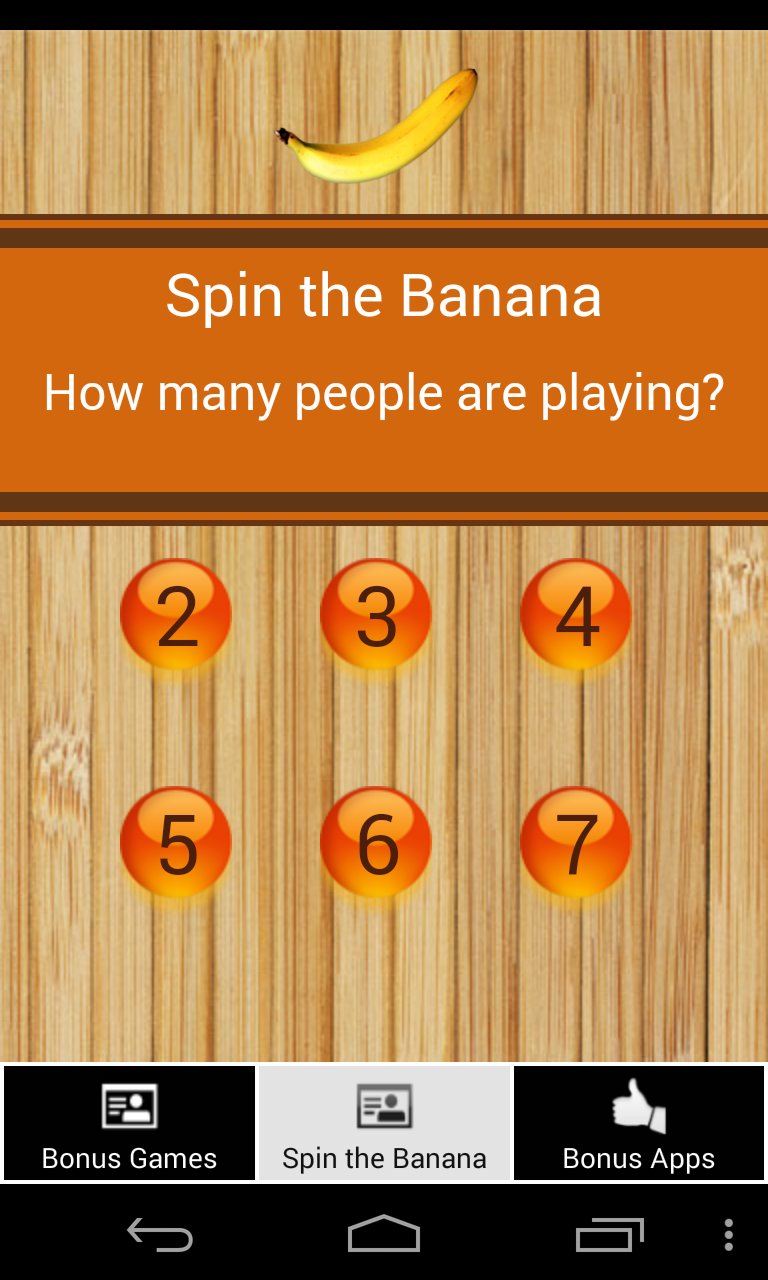Choose 7 people playing
This screenshot has width=768, height=1280.
click(x=576, y=841)
